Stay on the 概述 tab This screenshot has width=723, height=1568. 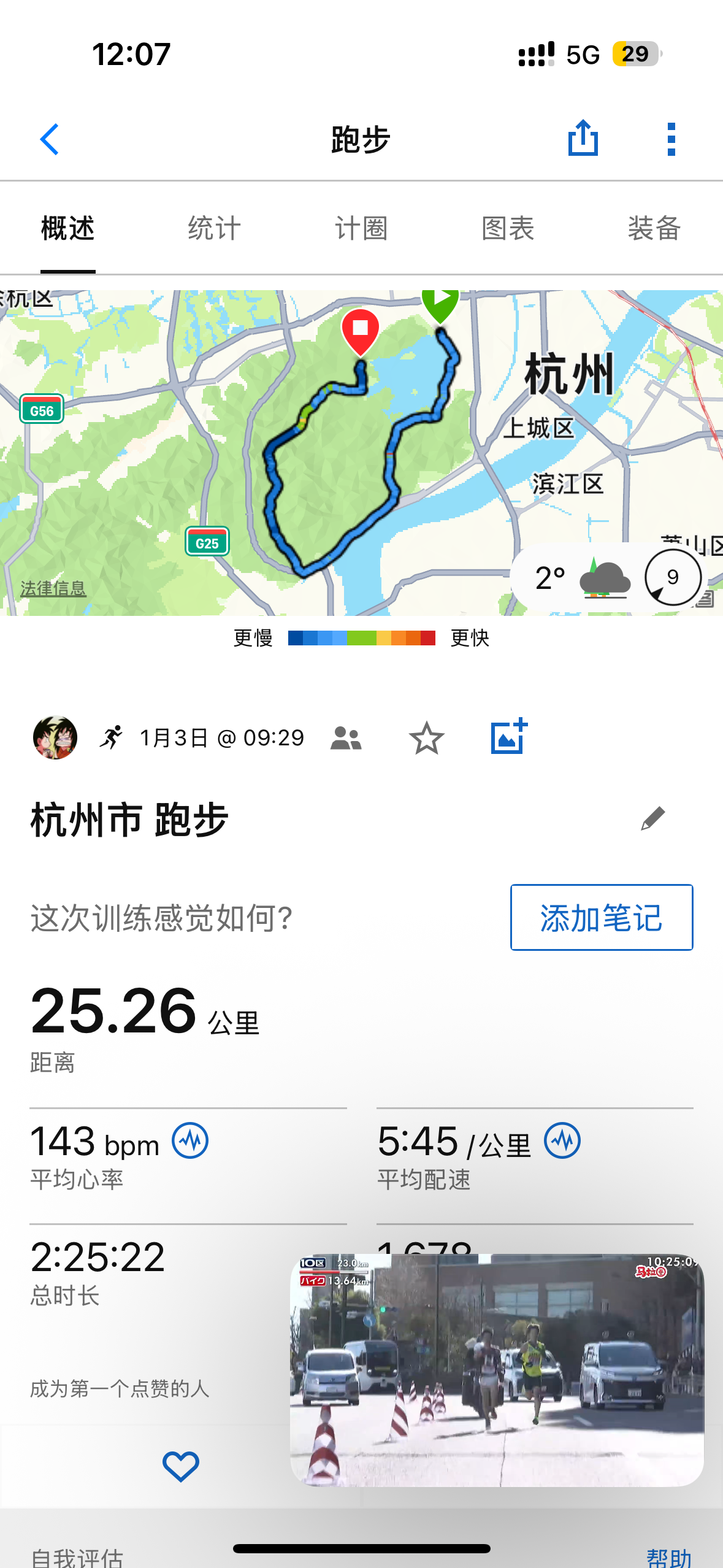tap(67, 228)
